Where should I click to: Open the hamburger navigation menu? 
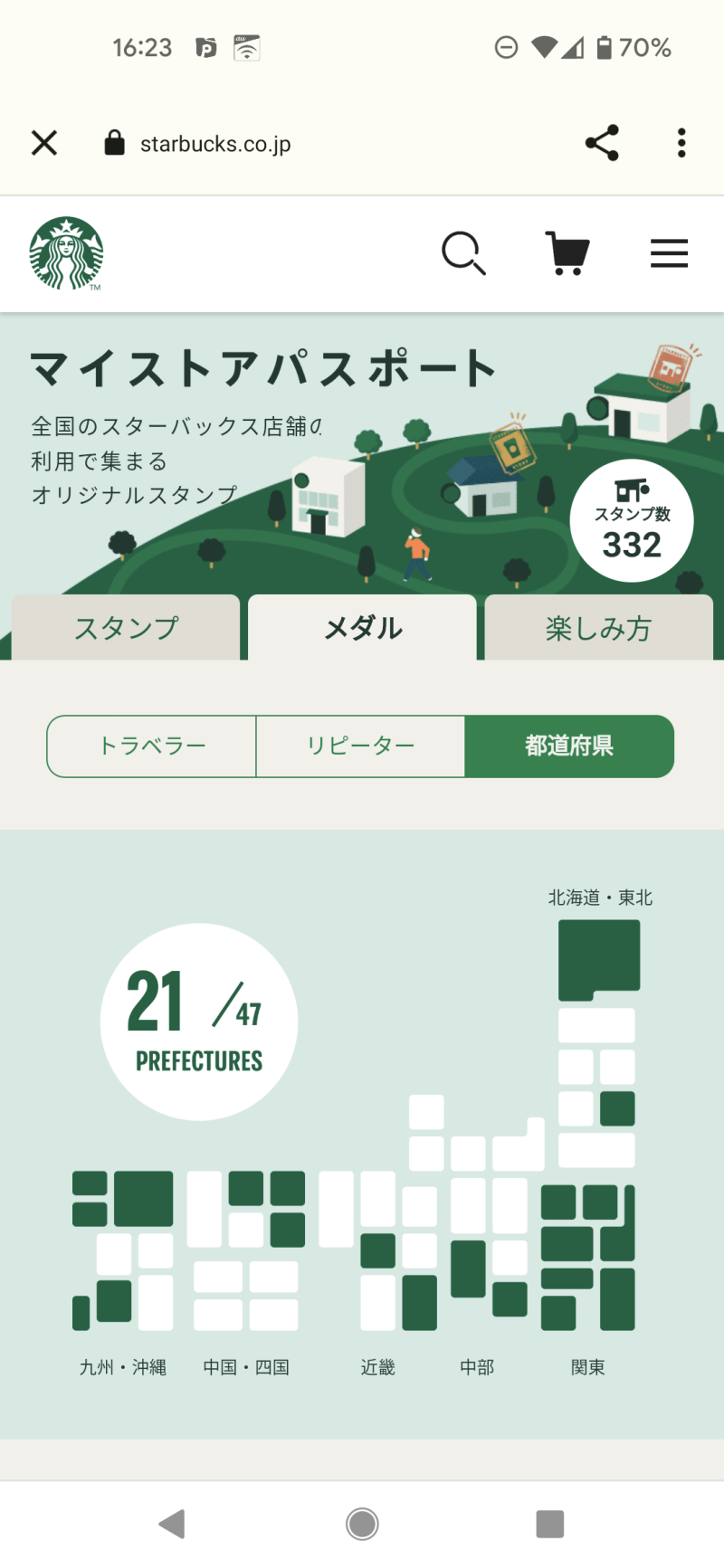(669, 253)
